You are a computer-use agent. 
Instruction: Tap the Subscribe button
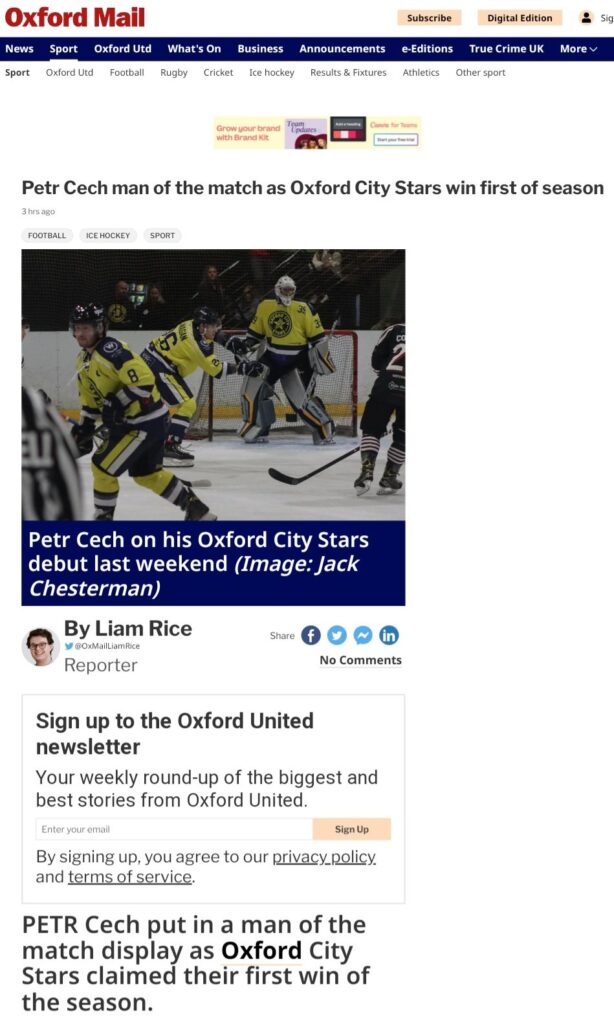point(429,18)
